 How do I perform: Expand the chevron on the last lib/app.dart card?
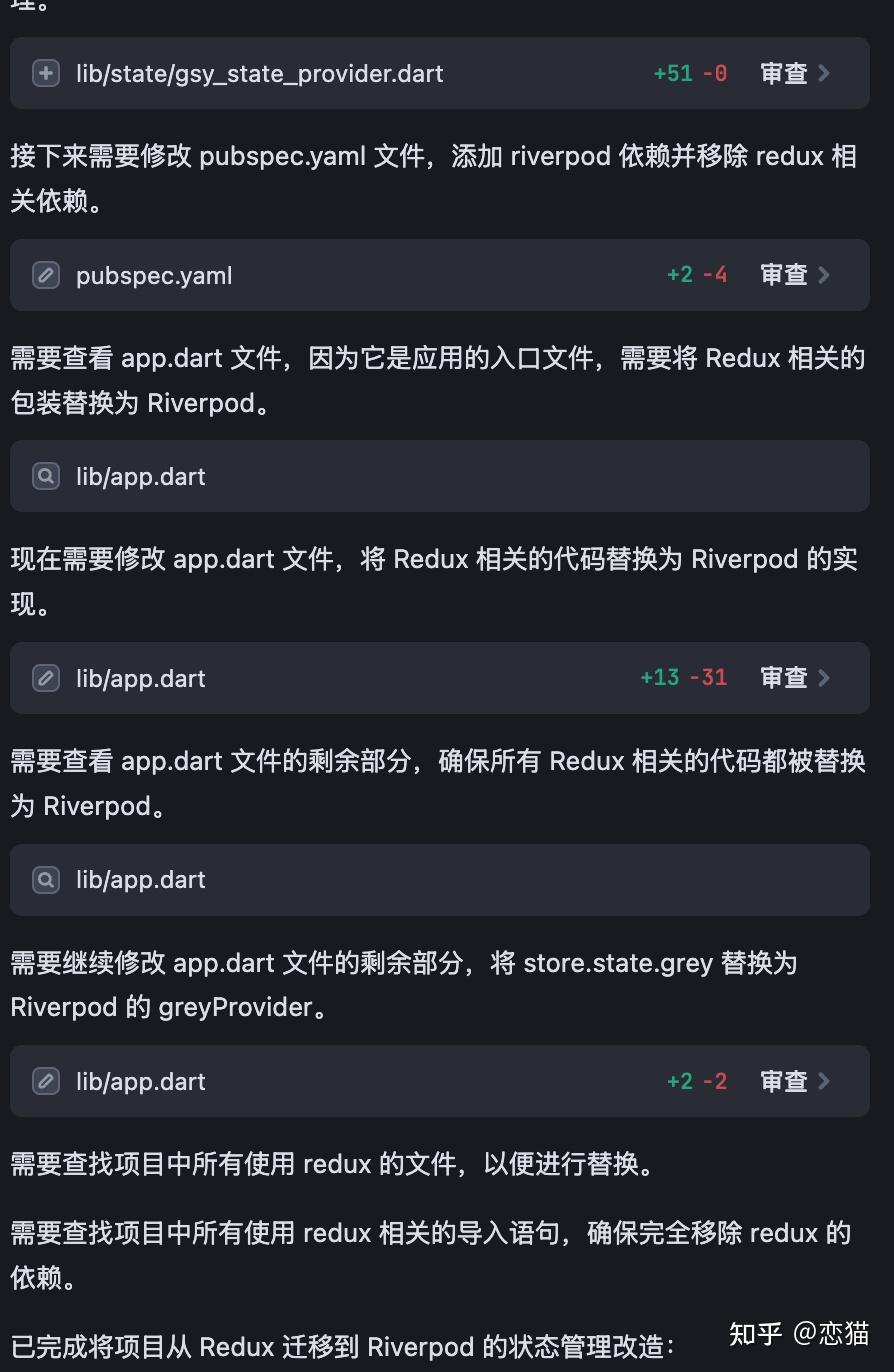(x=826, y=1081)
